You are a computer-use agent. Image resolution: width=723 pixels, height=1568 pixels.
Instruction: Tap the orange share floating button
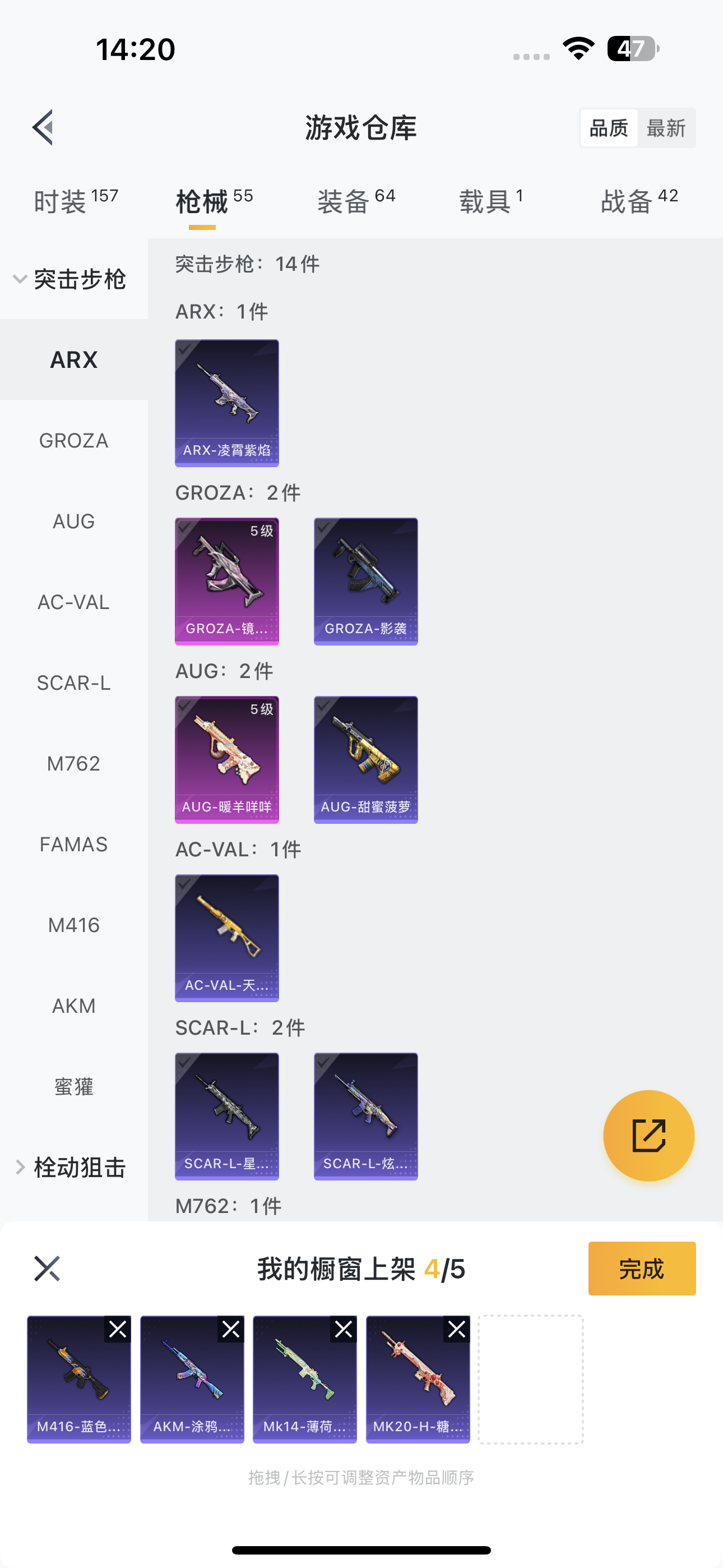648,1135
